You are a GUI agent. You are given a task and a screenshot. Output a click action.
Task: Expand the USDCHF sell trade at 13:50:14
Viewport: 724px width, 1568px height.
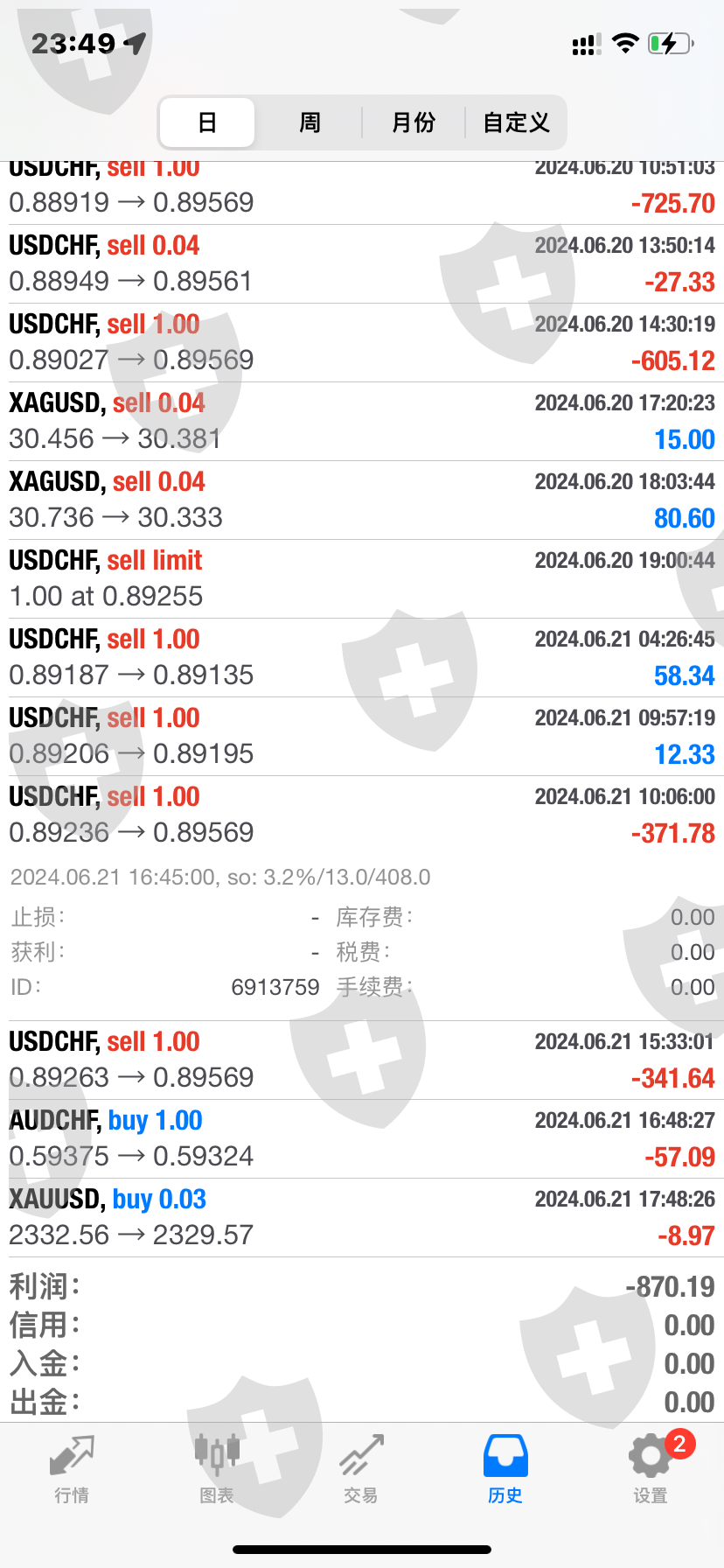(362, 264)
